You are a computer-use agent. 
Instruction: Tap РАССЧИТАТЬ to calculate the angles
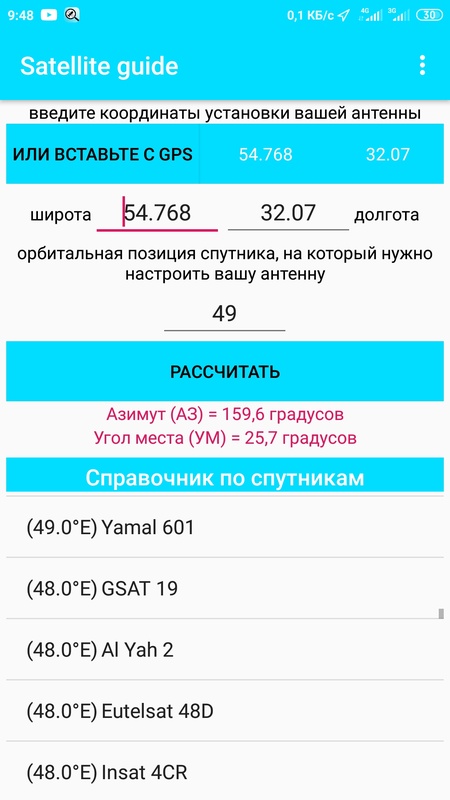pos(225,371)
